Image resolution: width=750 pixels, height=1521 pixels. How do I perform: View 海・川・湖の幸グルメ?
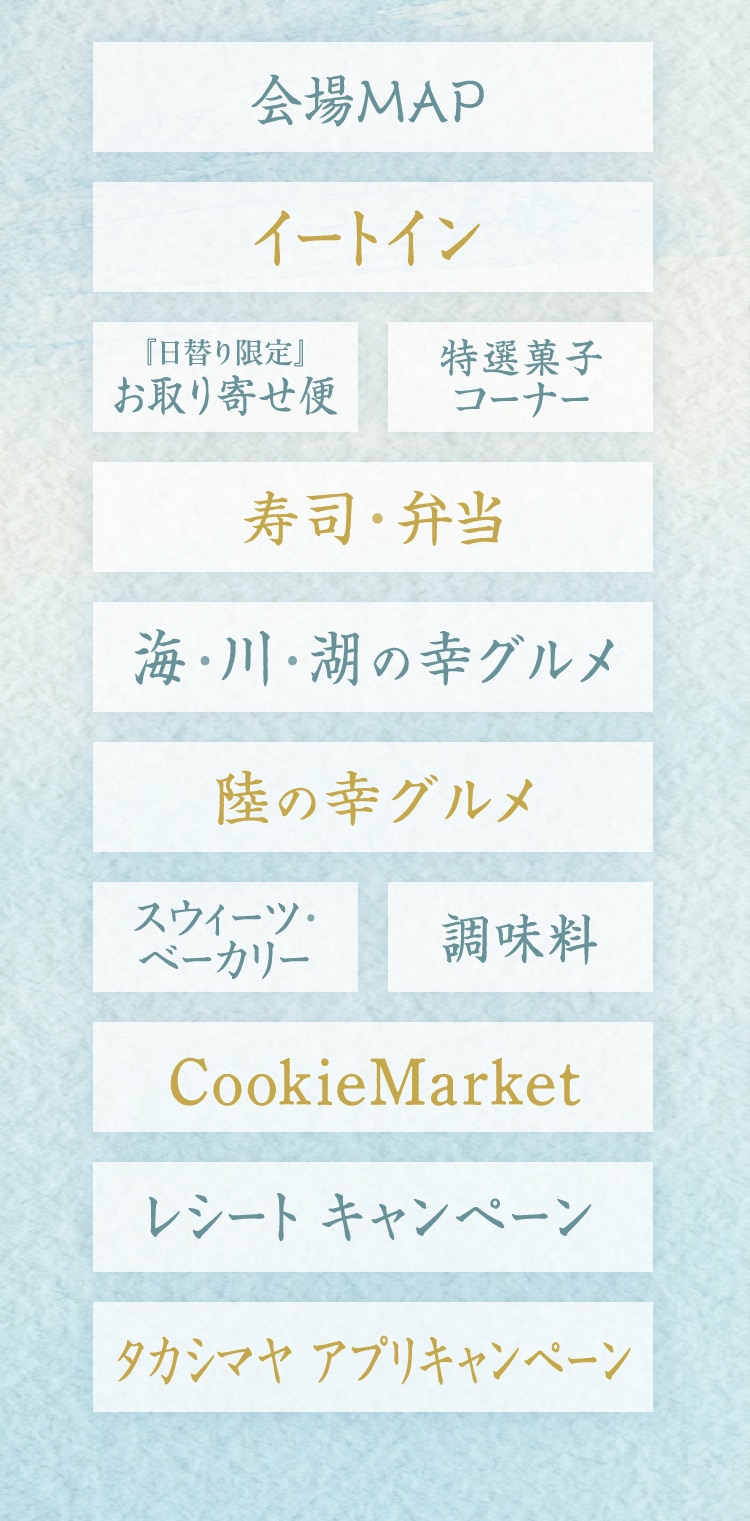pyautogui.click(x=373, y=657)
